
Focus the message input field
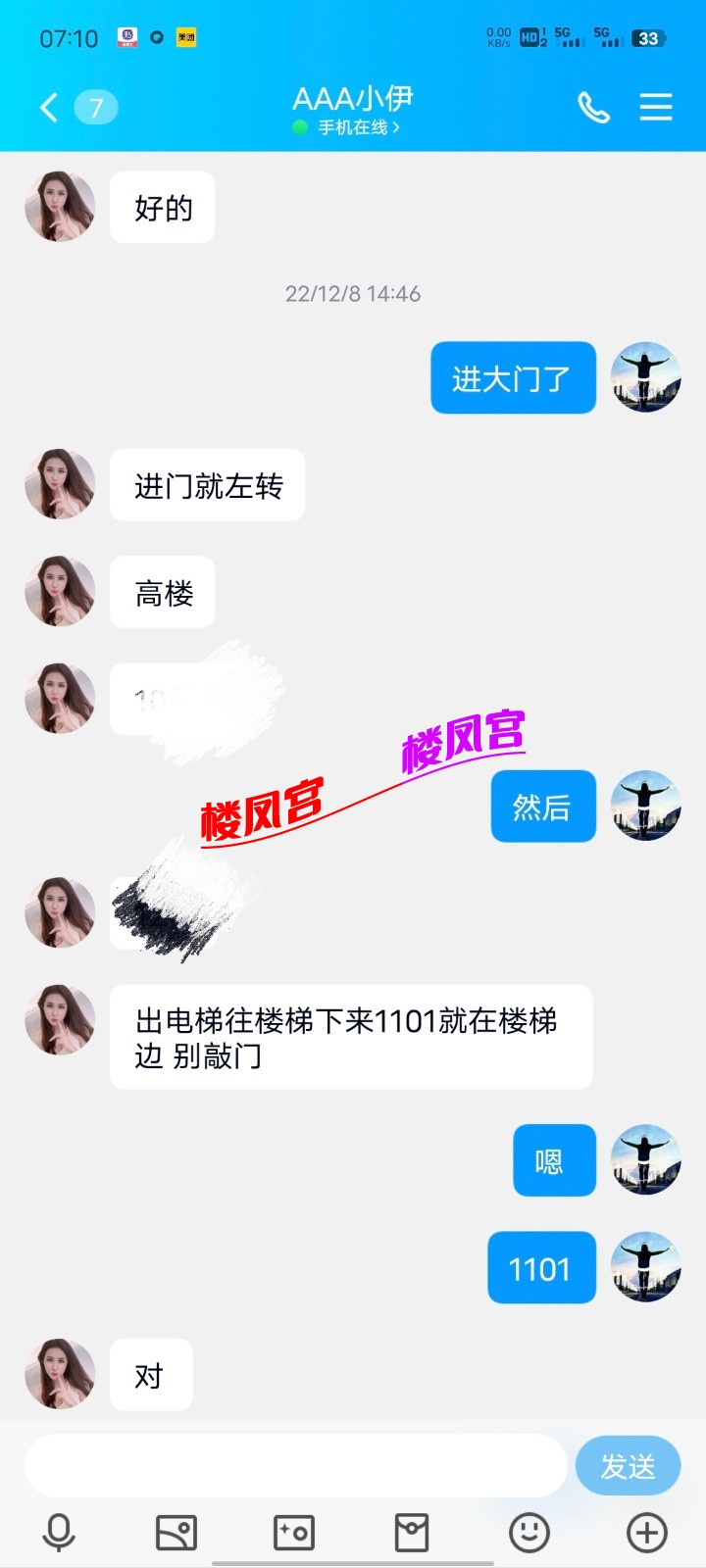(x=296, y=1466)
